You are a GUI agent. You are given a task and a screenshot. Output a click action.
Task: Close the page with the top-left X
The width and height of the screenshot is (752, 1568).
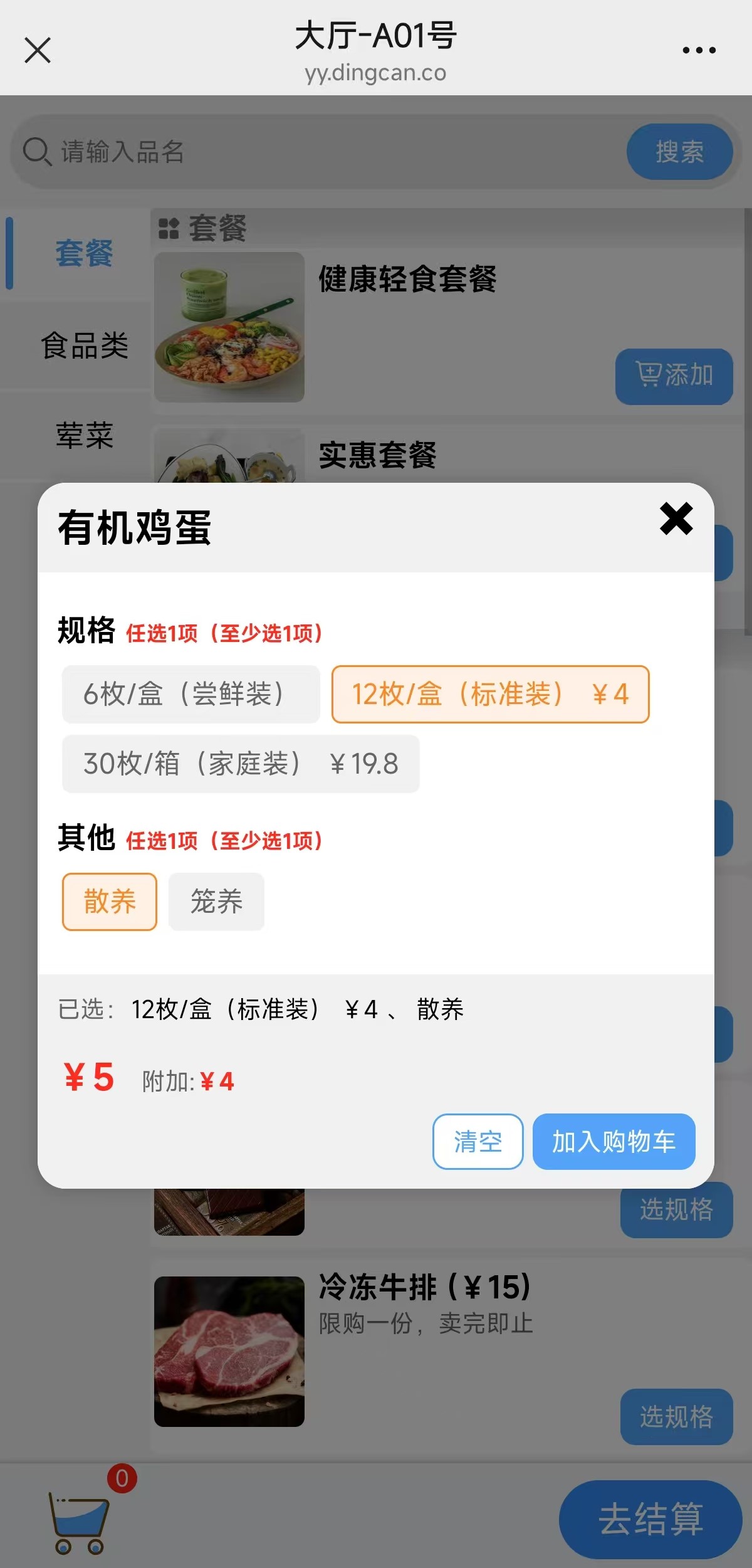[36, 50]
